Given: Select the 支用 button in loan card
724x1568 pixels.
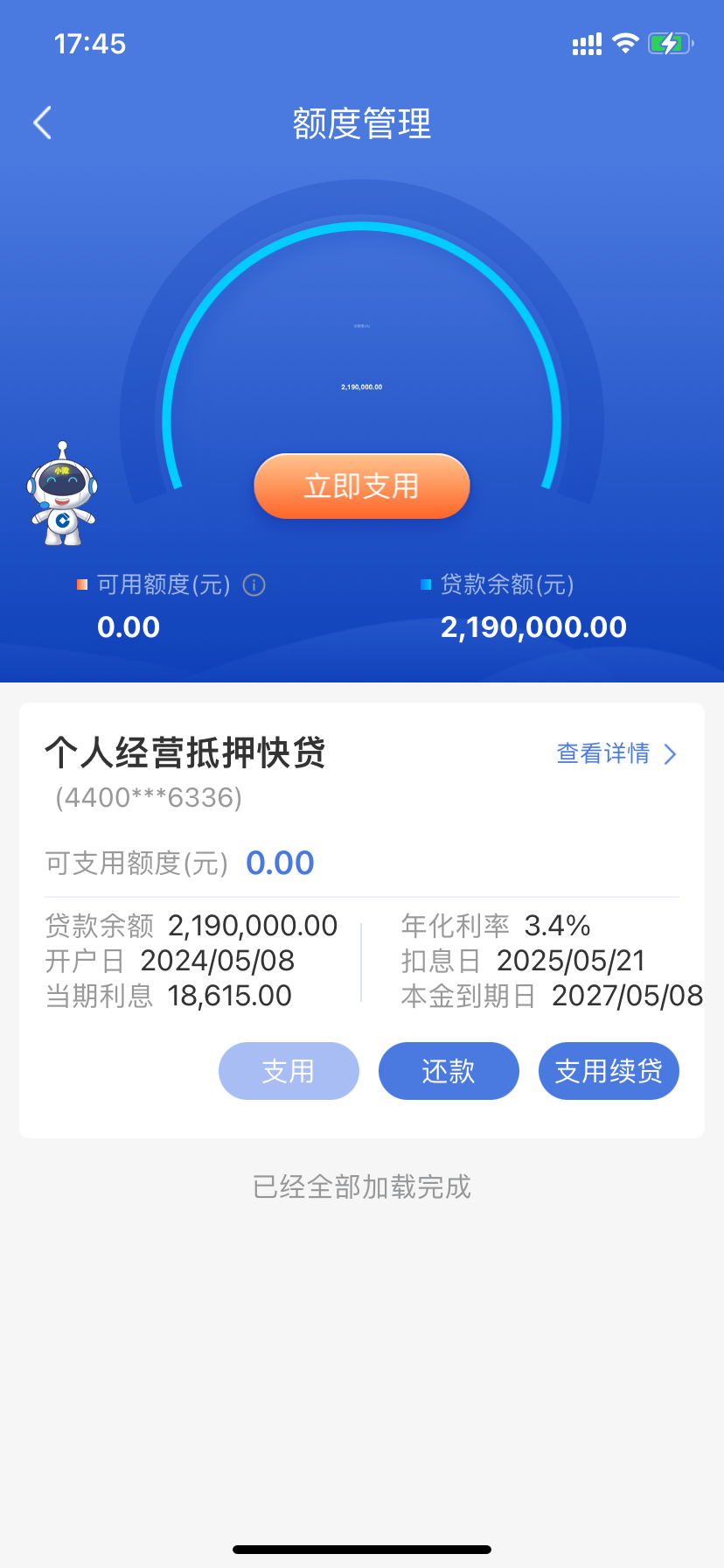Looking at the screenshot, I should pos(289,1071).
